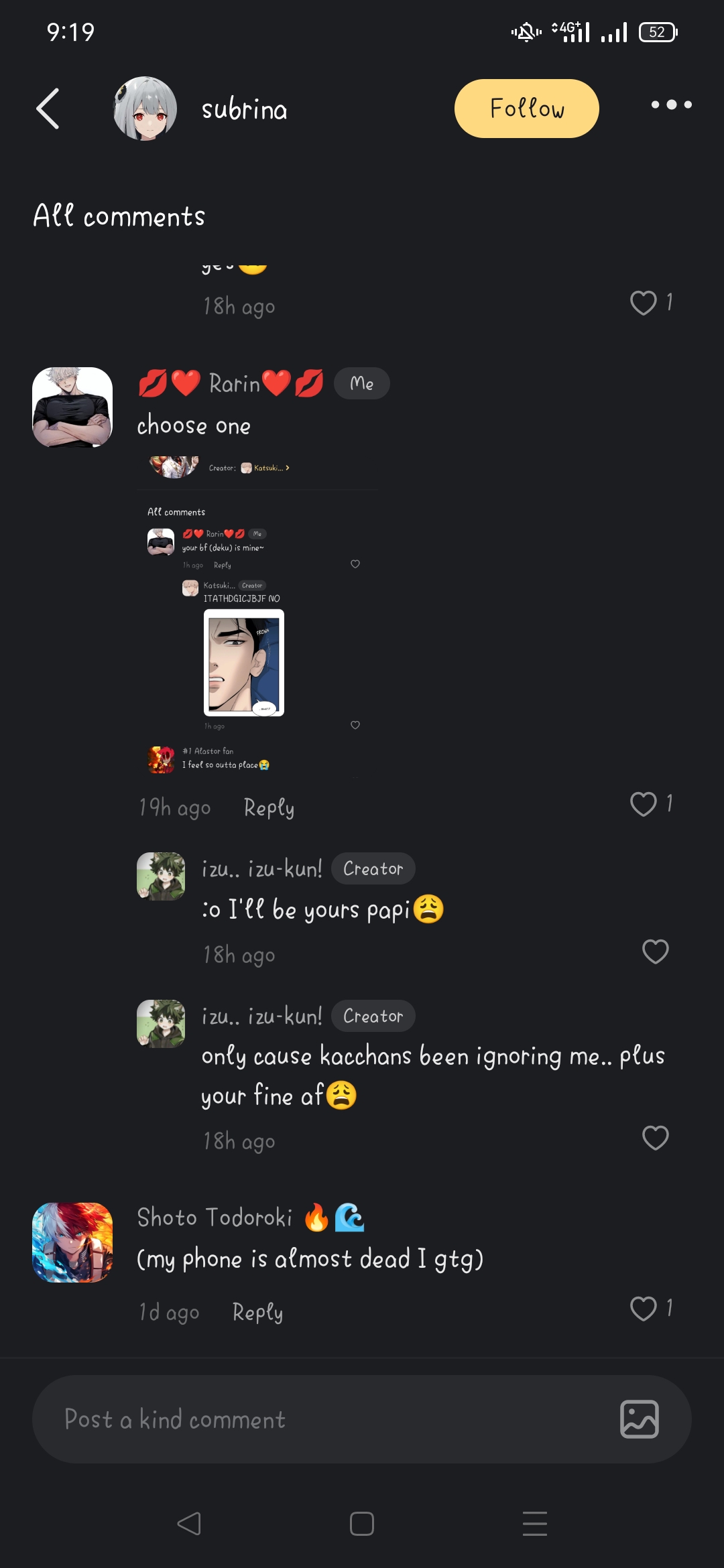This screenshot has width=724, height=1568.
Task: Open the three-dot overflow menu
Action: pyautogui.click(x=671, y=105)
